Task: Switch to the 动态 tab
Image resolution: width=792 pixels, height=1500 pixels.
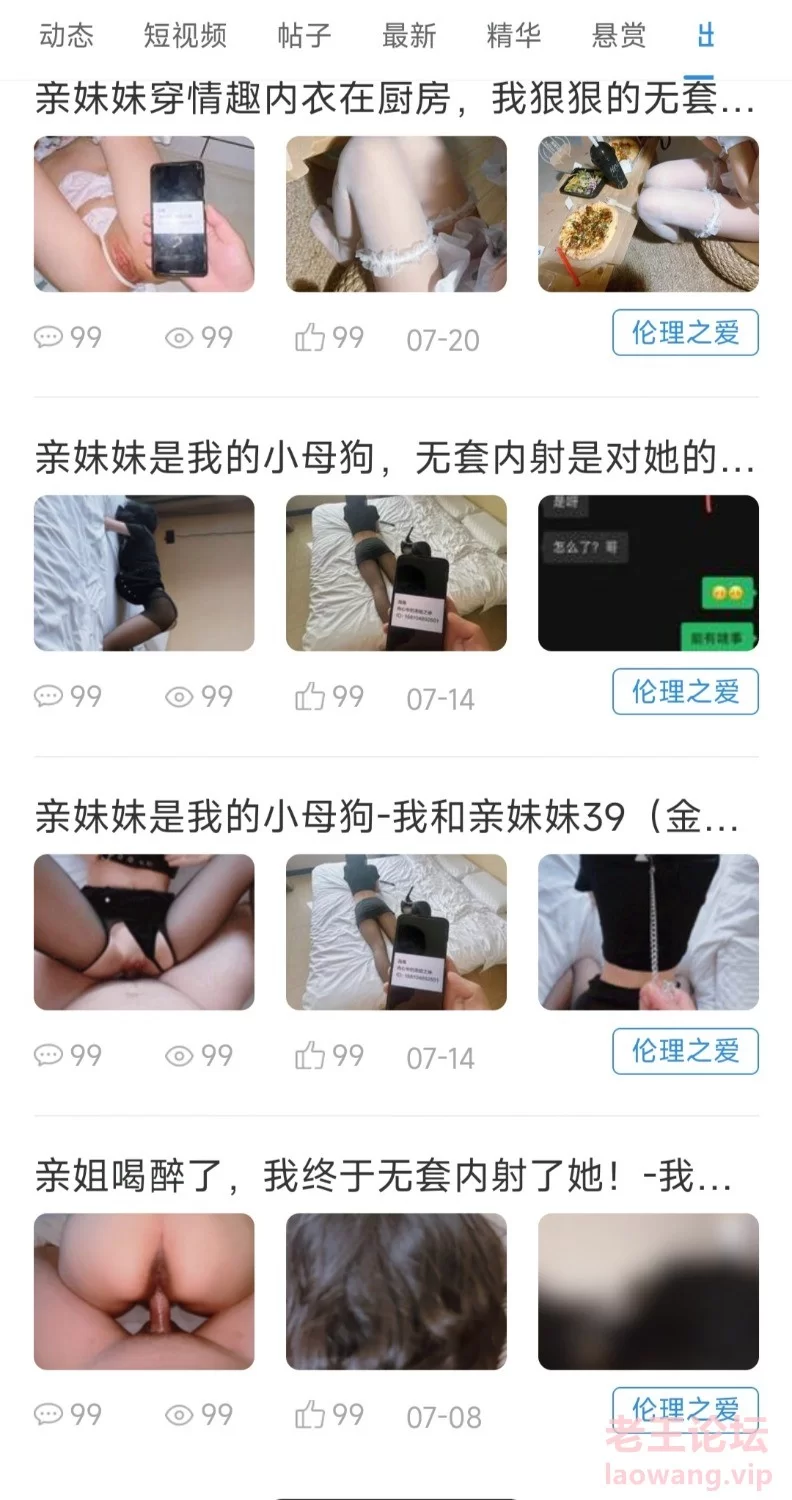Action: coord(66,36)
